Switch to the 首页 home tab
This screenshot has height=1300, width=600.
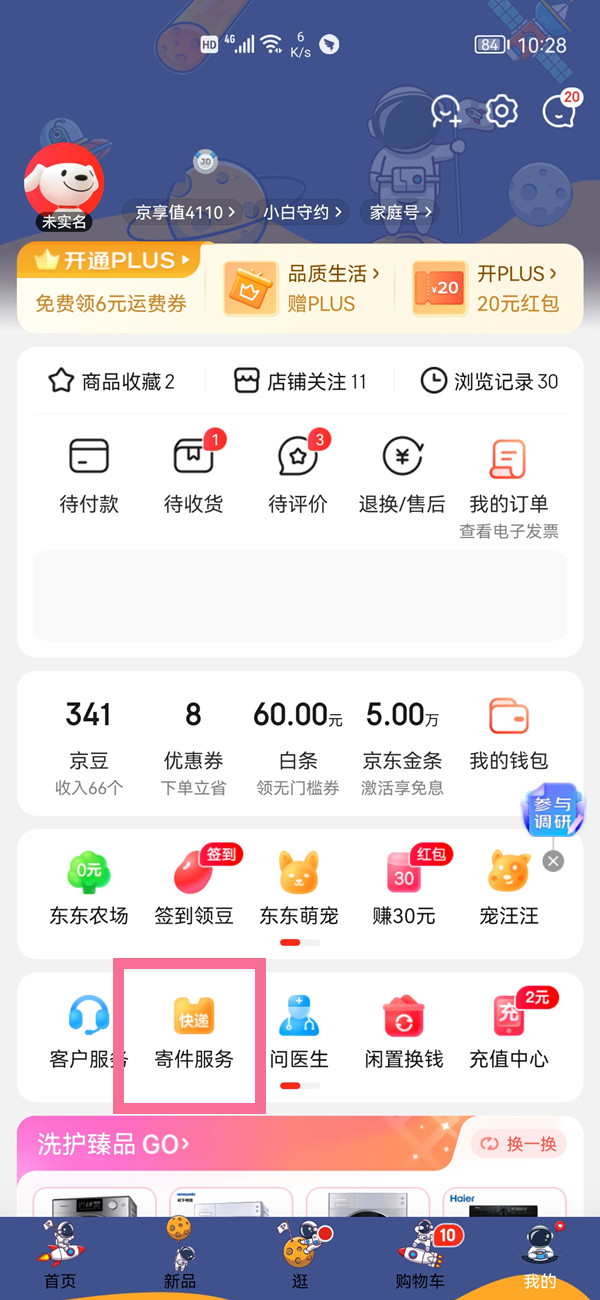point(60,1257)
